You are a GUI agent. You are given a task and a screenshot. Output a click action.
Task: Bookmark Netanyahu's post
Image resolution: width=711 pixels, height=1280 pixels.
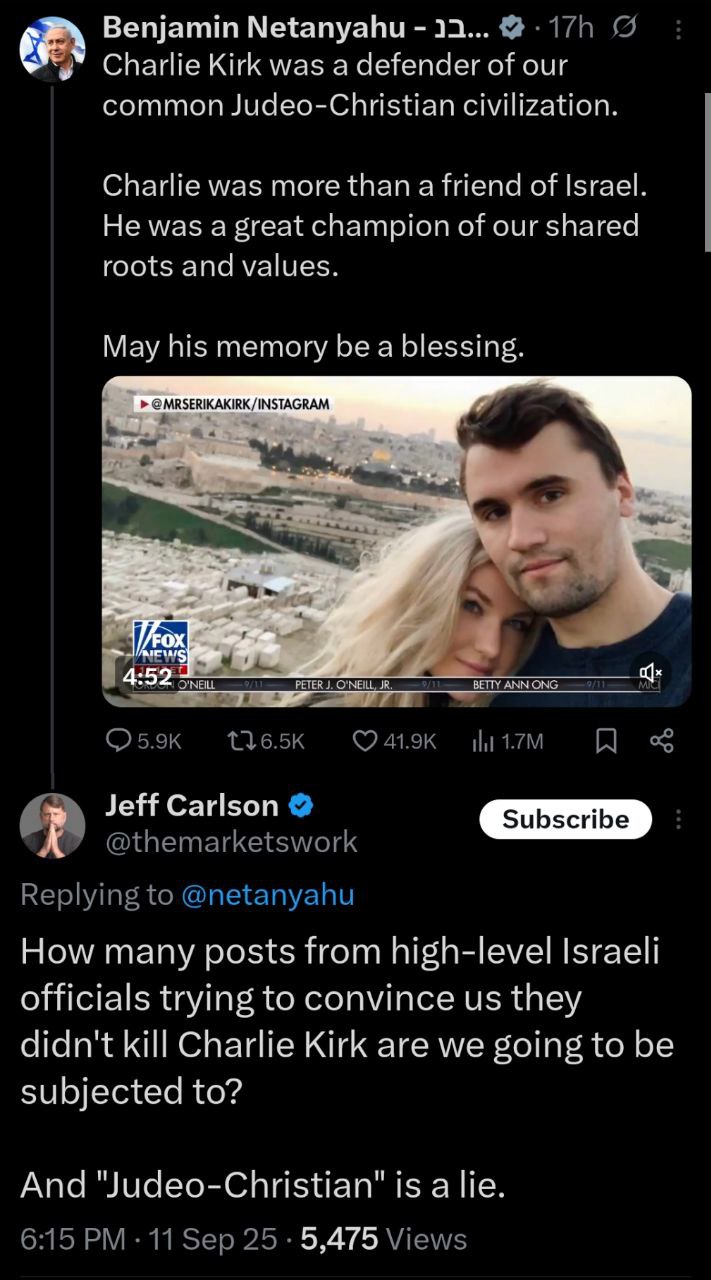tap(606, 741)
